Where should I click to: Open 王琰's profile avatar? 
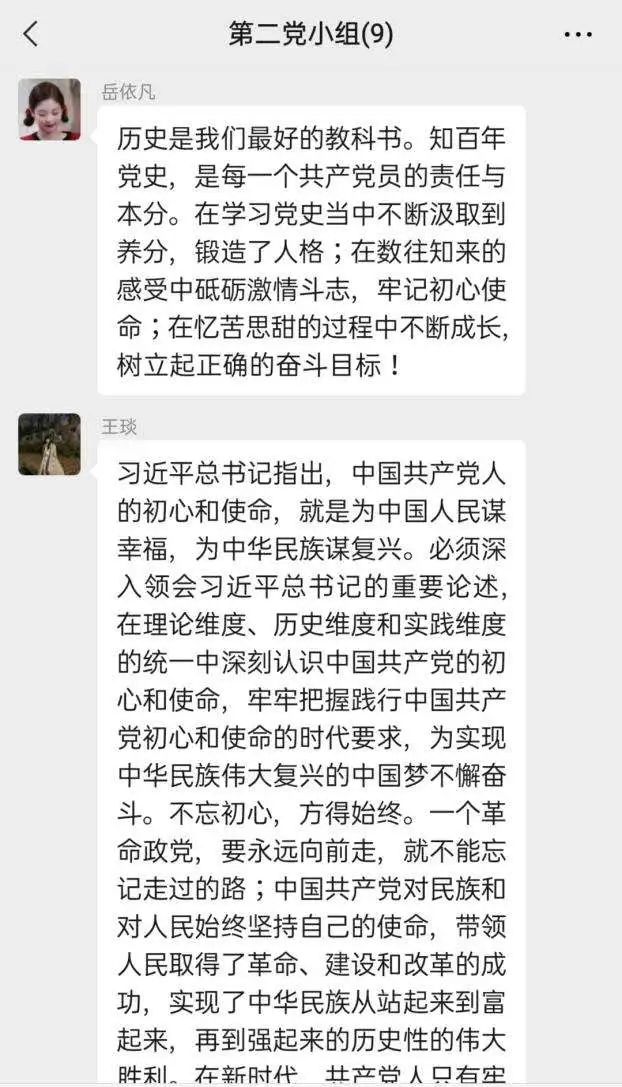point(49,444)
